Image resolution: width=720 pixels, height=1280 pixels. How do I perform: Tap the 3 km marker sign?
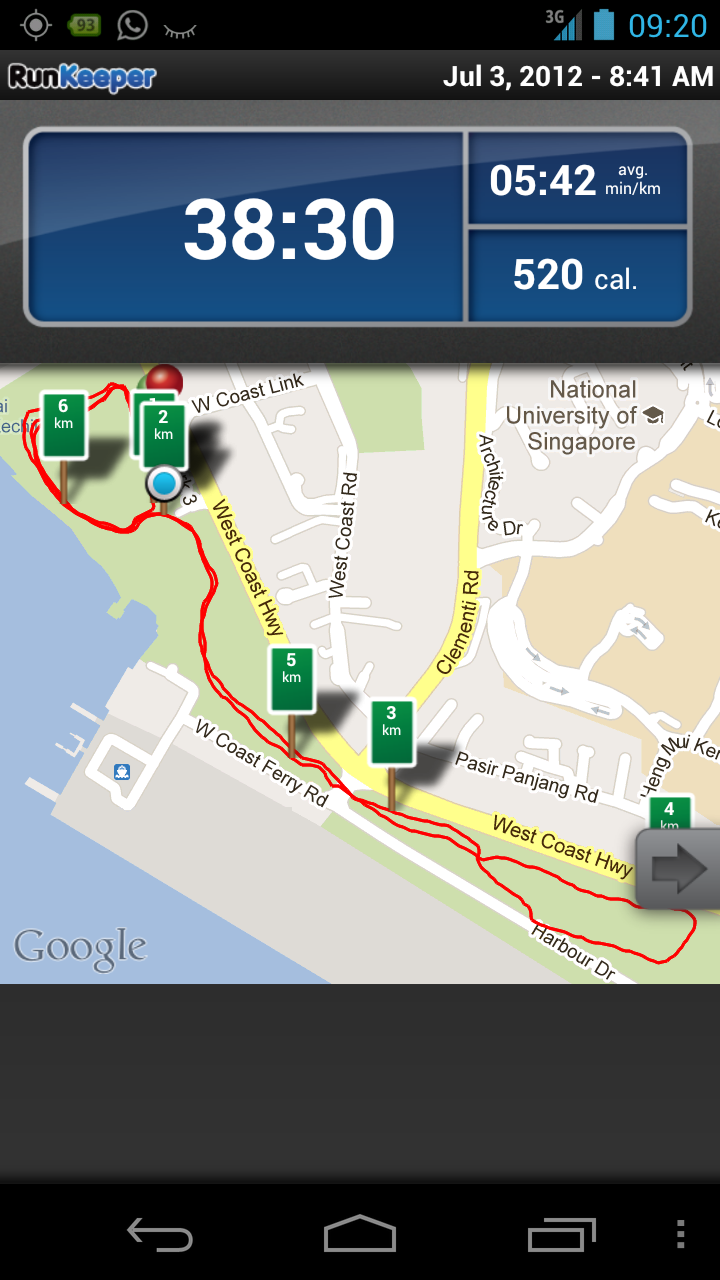[391, 732]
